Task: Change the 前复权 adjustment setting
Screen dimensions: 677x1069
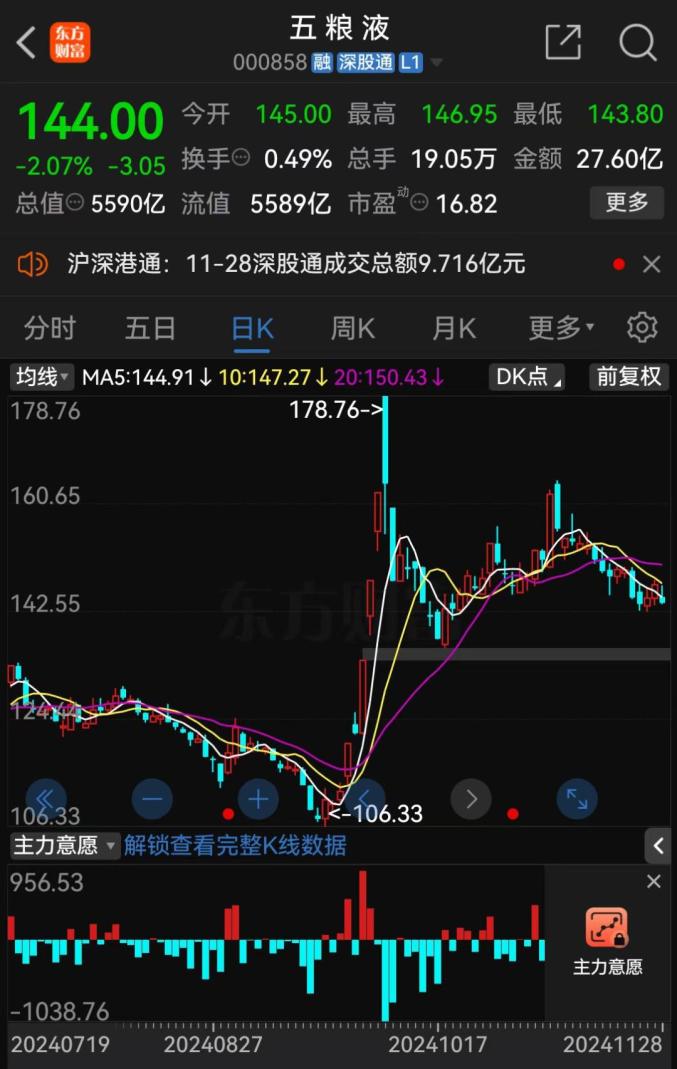Action: tap(629, 377)
